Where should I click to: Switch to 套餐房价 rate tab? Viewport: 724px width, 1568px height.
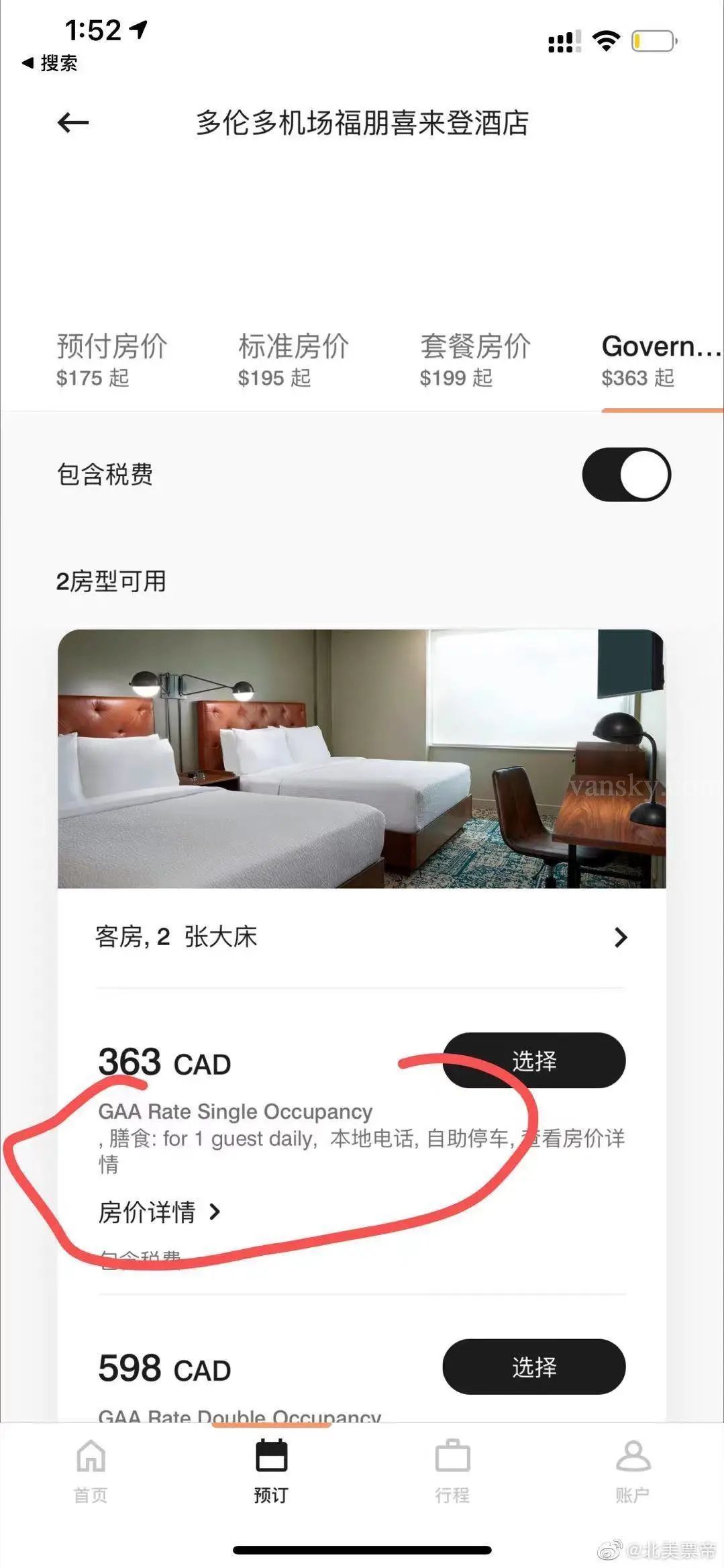tap(475, 360)
